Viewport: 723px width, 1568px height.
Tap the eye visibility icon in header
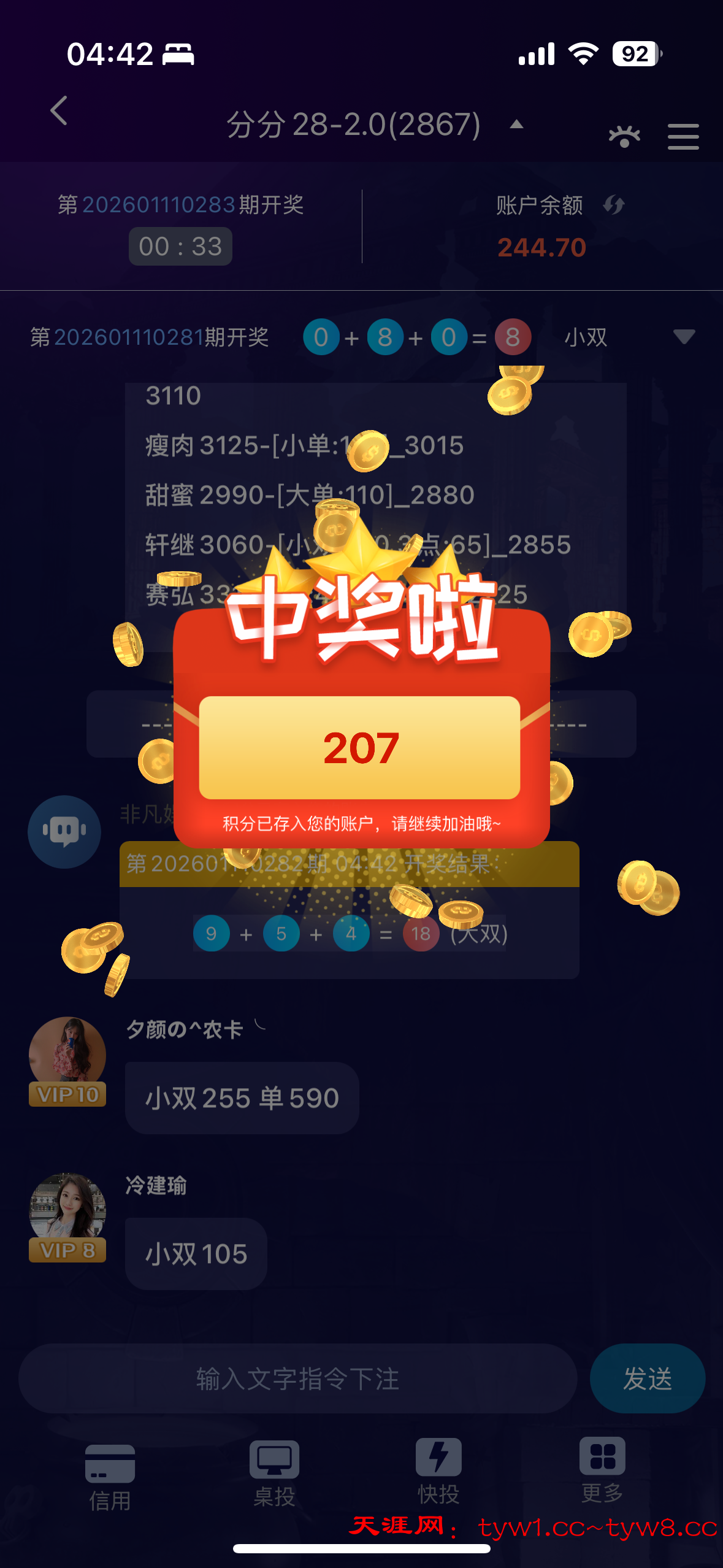coord(624,136)
